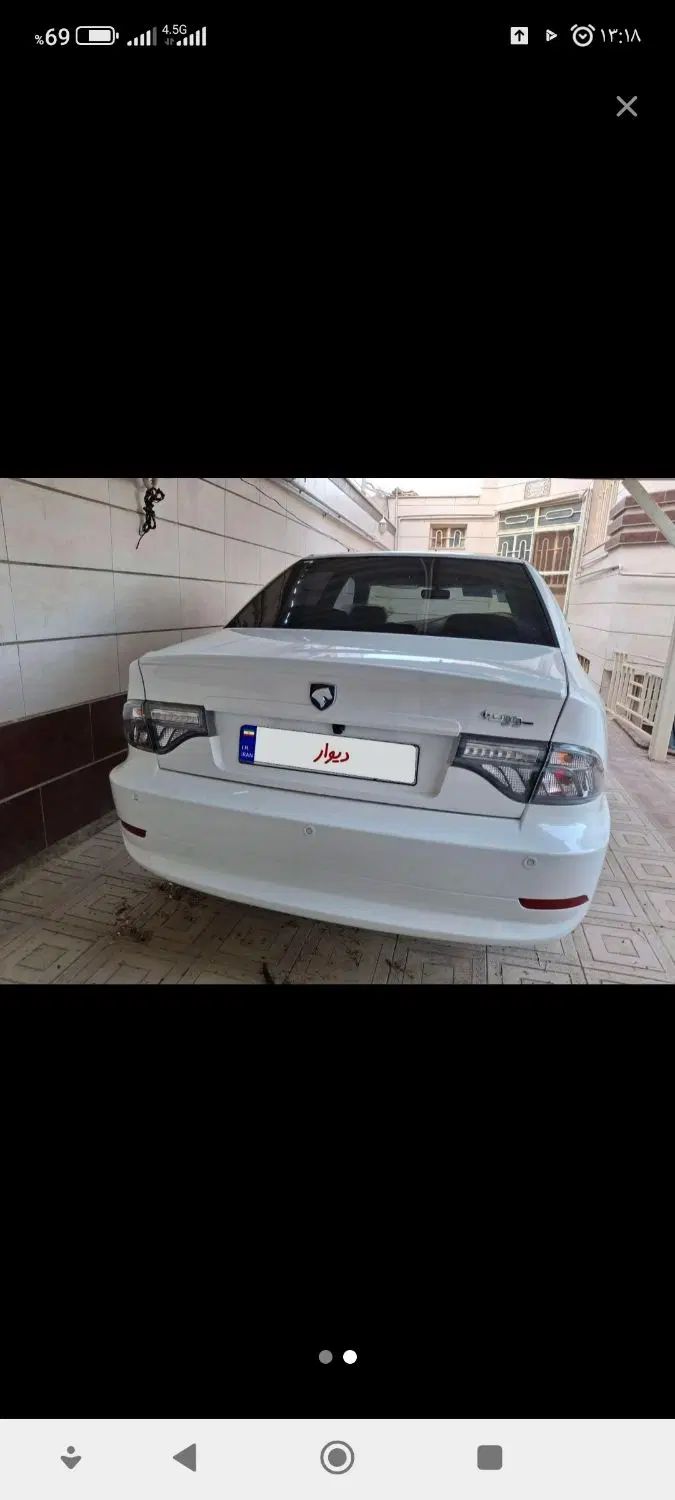Viewport: 675px width, 1500px height.
Task: Open the recent apps view
Action: 489,1457
